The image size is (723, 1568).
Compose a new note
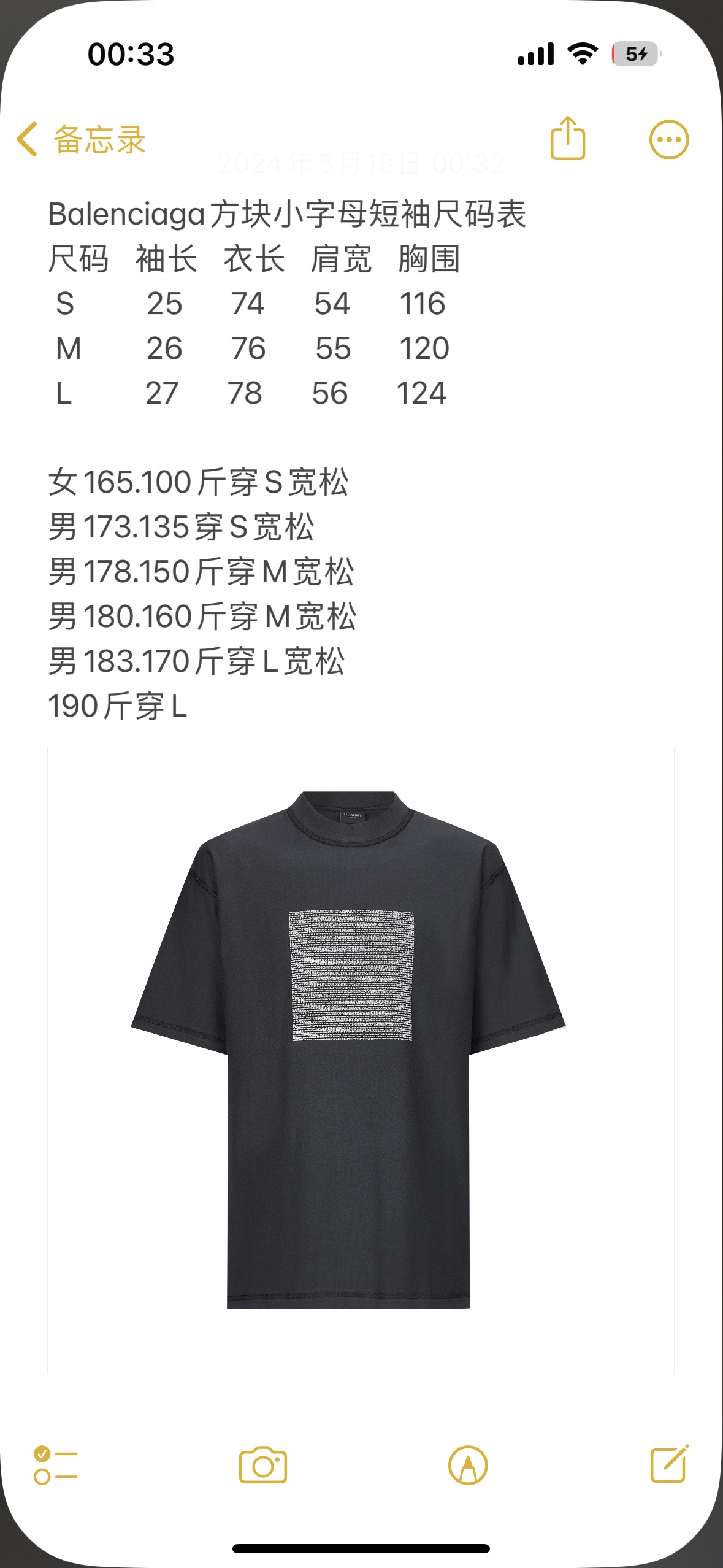(x=669, y=1464)
